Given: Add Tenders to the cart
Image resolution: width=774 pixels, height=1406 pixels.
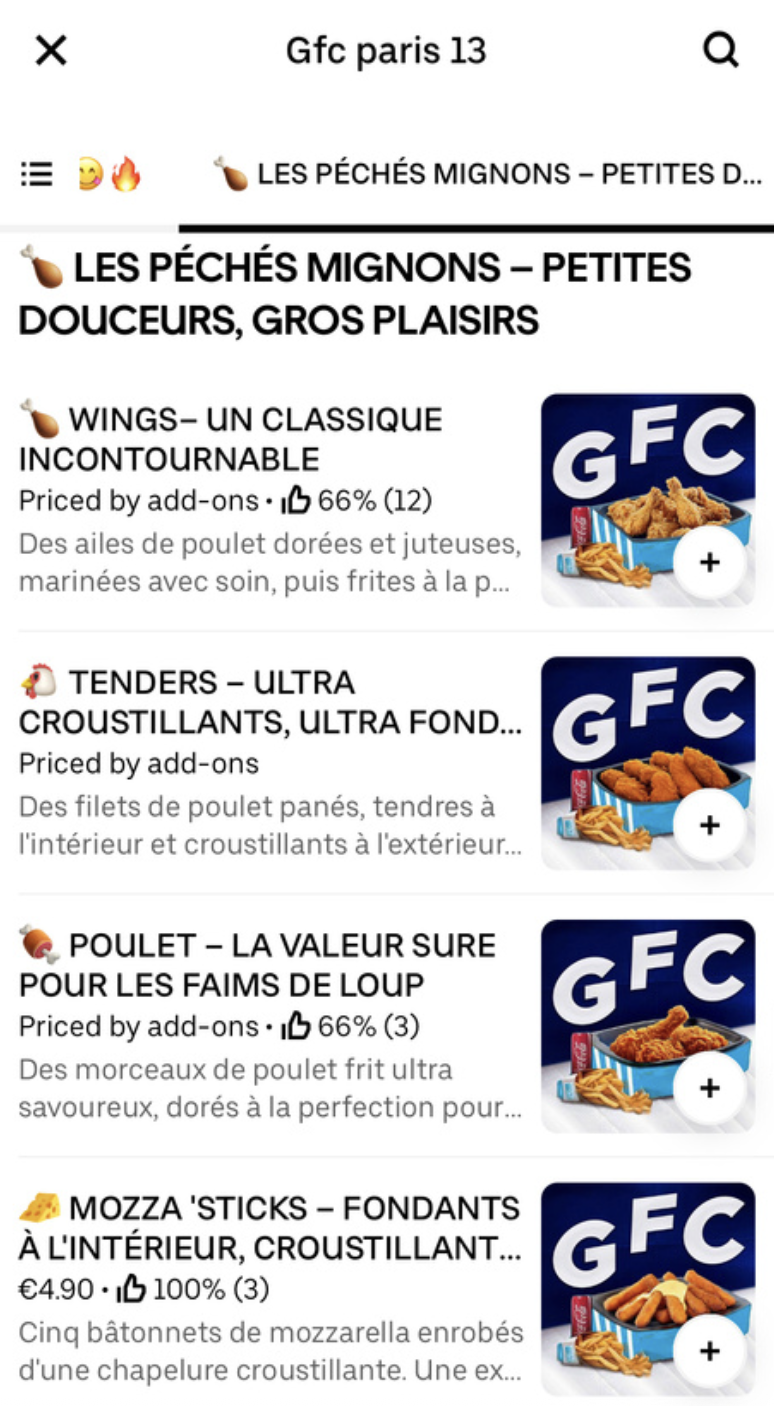Looking at the screenshot, I should [x=709, y=826].
